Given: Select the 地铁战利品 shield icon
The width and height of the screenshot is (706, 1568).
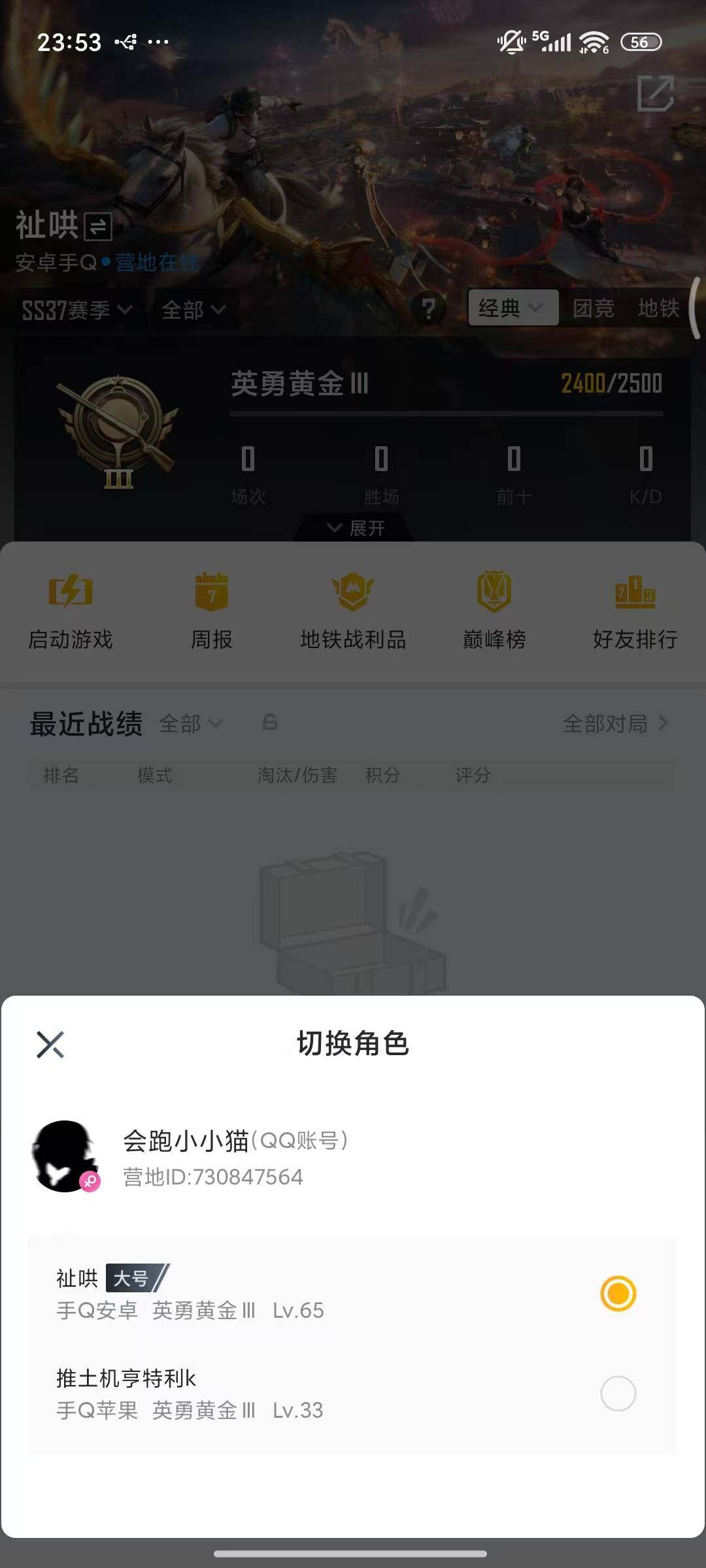Looking at the screenshot, I should (351, 591).
